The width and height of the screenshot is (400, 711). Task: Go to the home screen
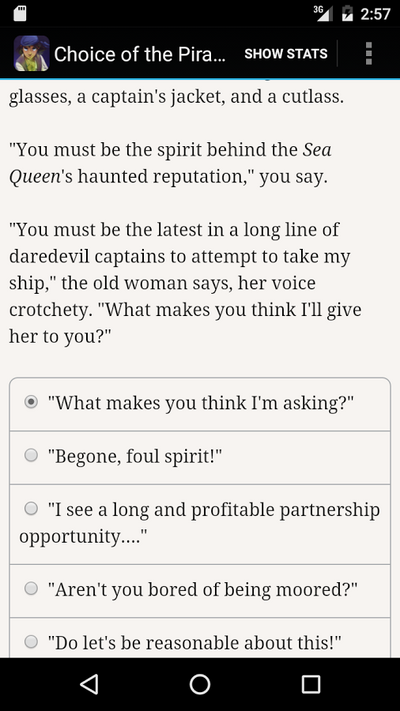(x=200, y=684)
